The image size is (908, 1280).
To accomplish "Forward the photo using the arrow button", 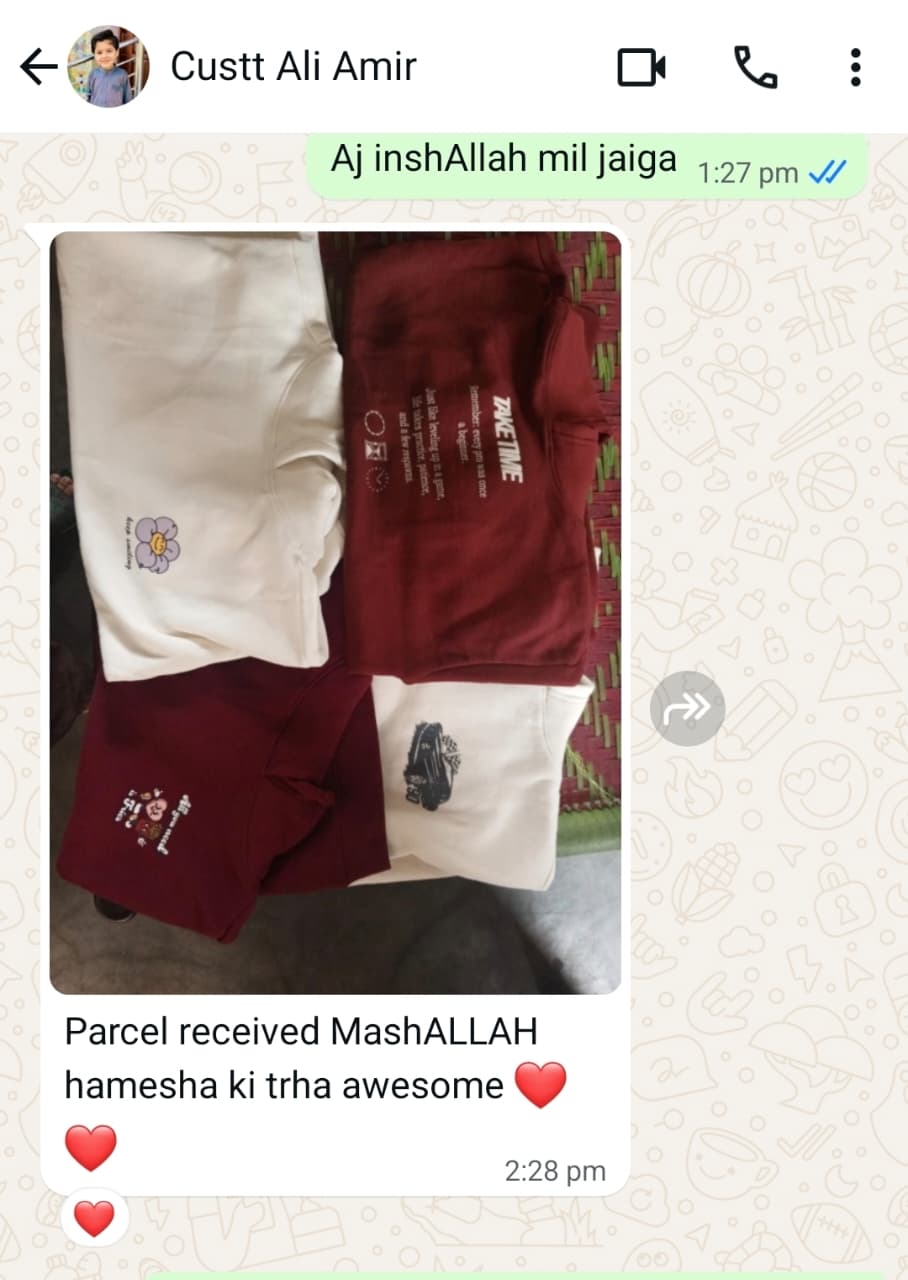I will tap(687, 708).
